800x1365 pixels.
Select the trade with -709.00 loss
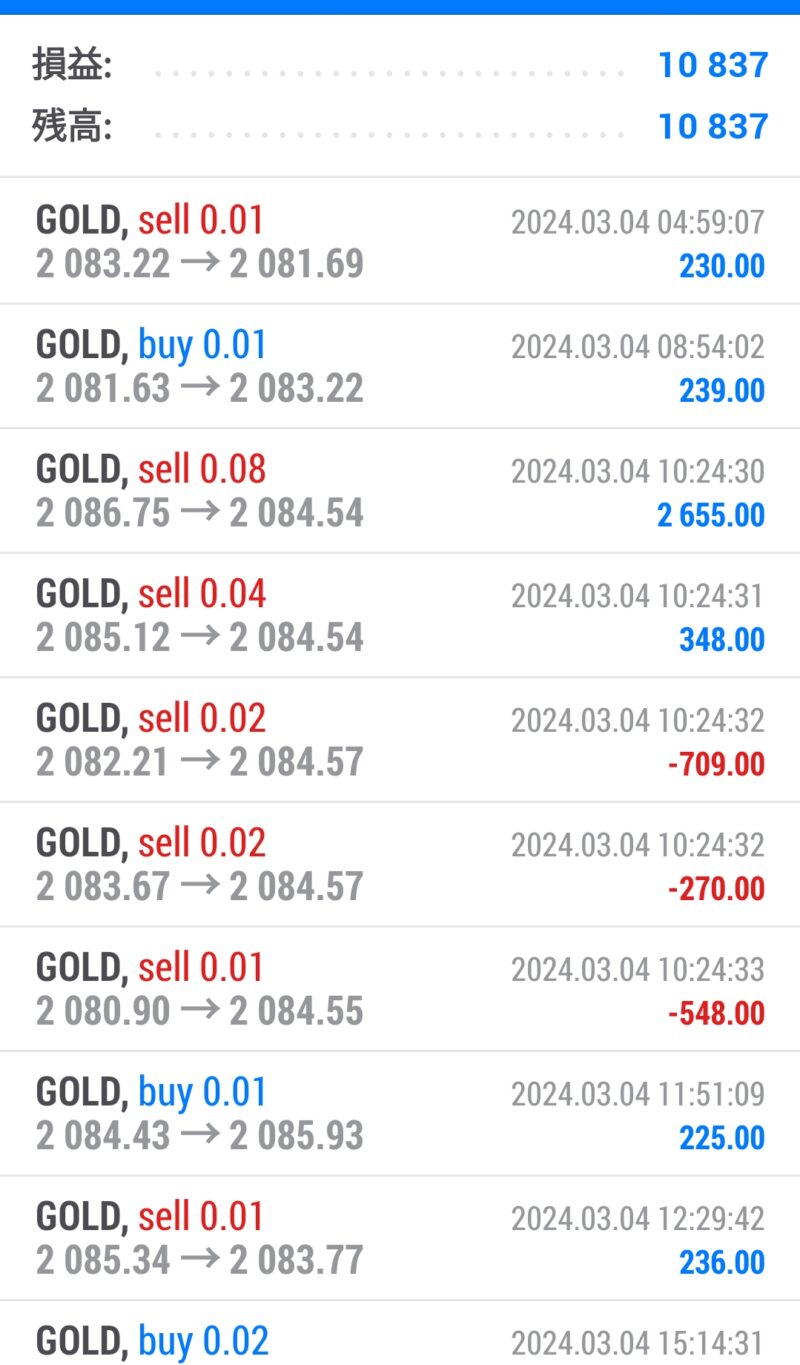click(400, 741)
